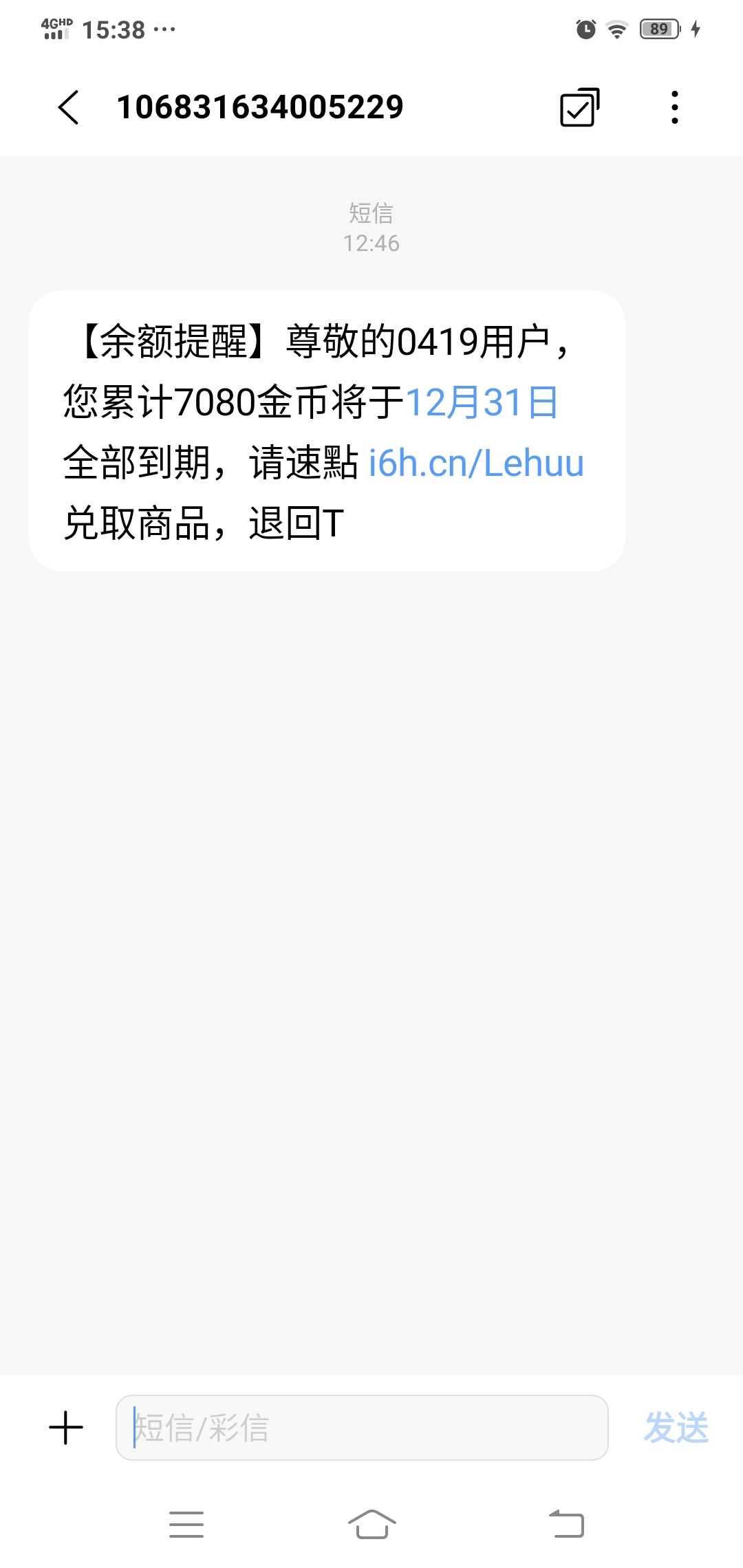Open recent apps from navigation bar

pos(186,1525)
